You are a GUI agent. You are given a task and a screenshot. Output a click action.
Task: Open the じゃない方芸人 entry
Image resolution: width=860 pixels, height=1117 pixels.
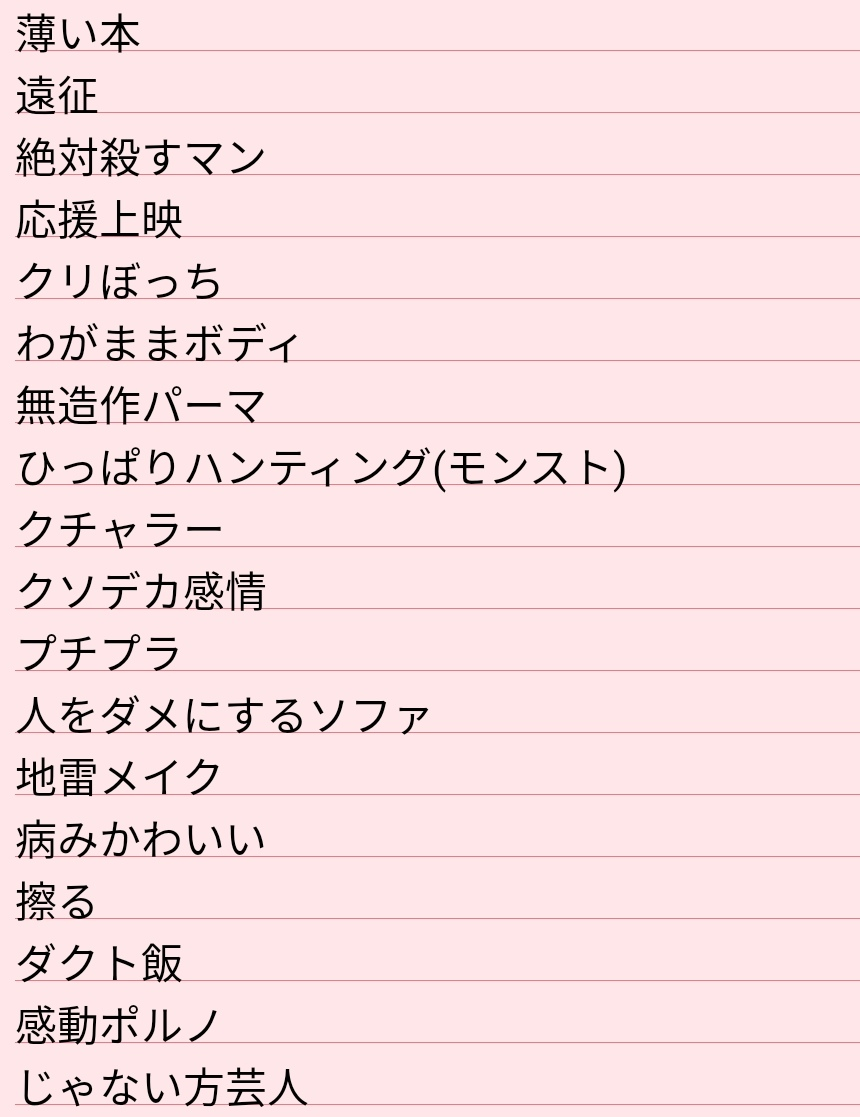click(x=162, y=1088)
